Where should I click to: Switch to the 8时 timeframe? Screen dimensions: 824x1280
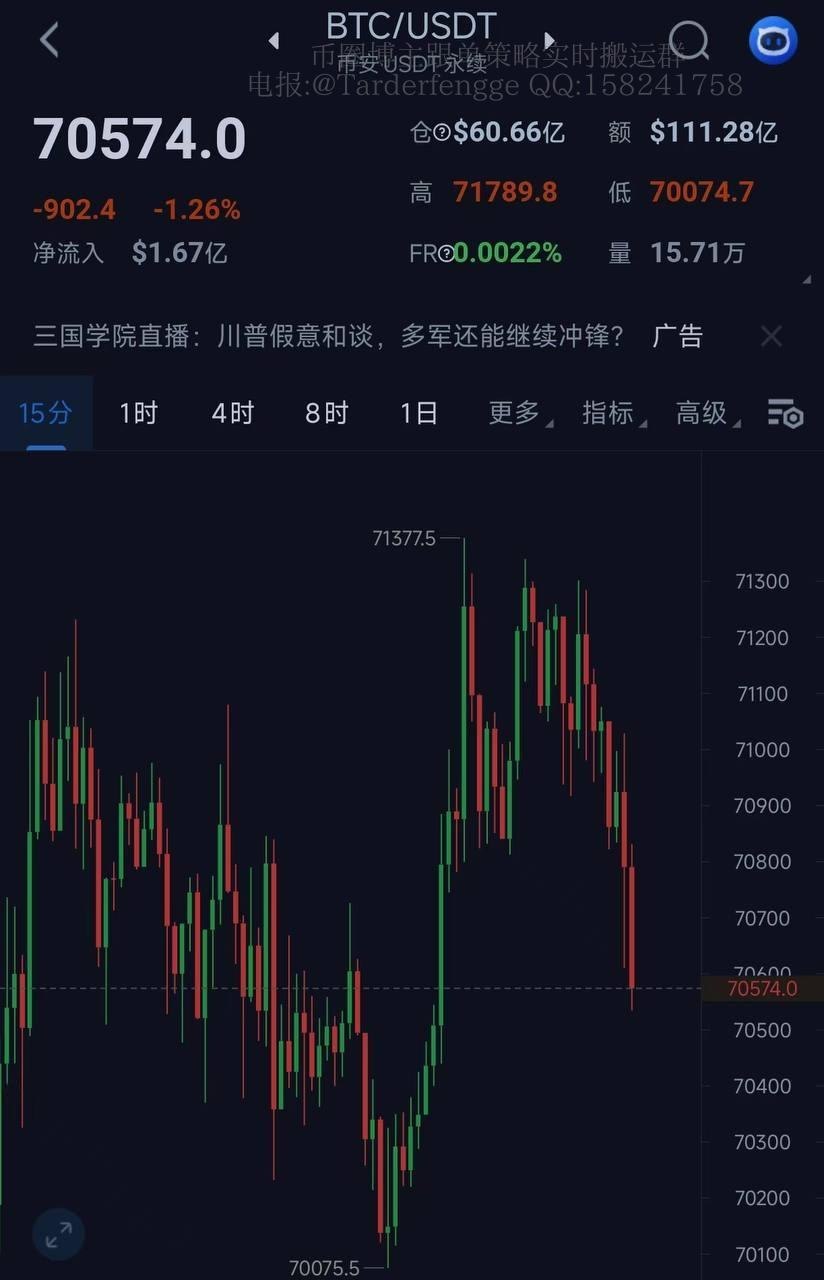point(327,412)
